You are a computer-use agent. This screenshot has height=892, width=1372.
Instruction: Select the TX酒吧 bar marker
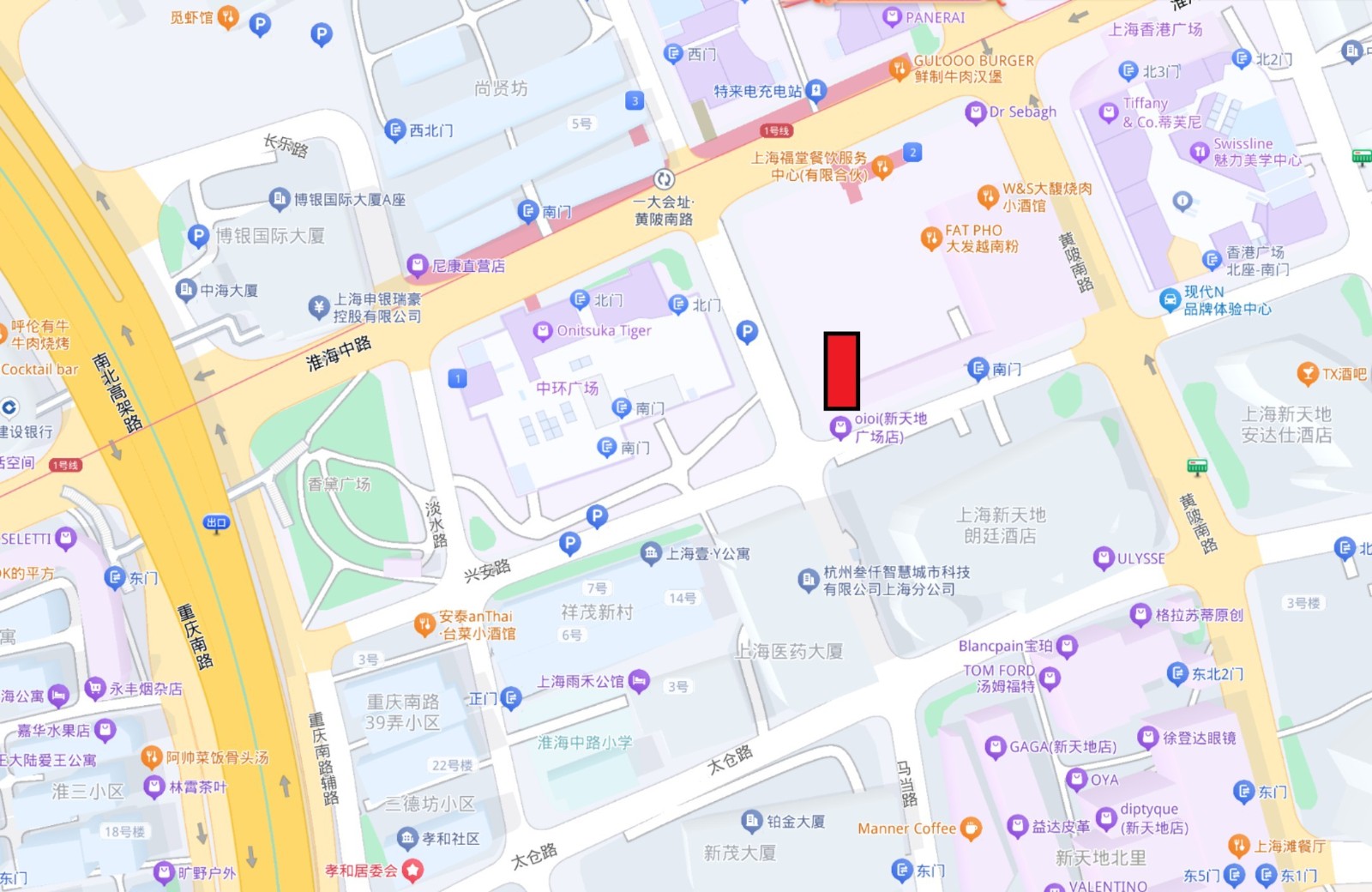(1307, 373)
